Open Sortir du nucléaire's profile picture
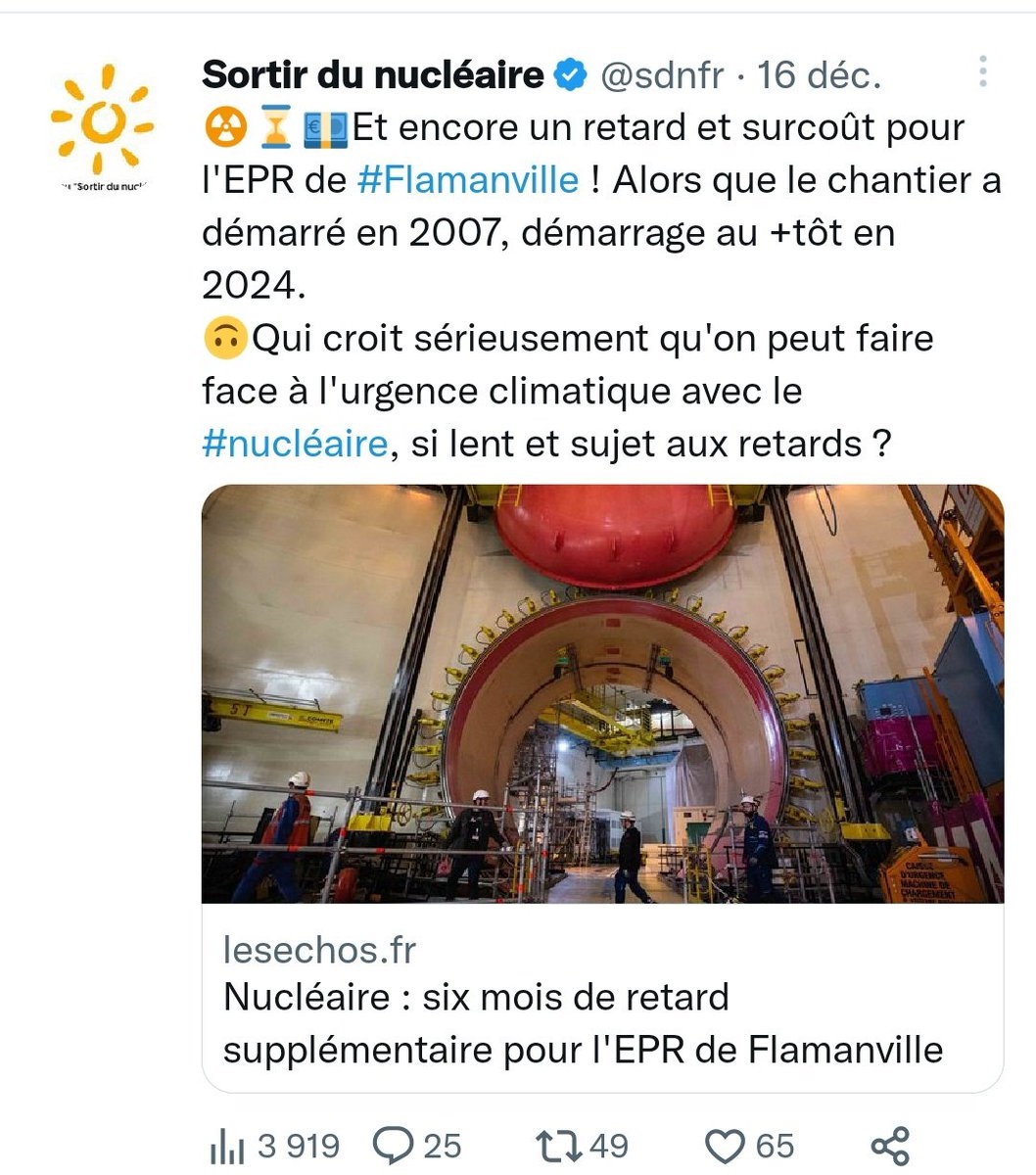Image resolution: width=1036 pixels, height=1175 pixels. 101,122
